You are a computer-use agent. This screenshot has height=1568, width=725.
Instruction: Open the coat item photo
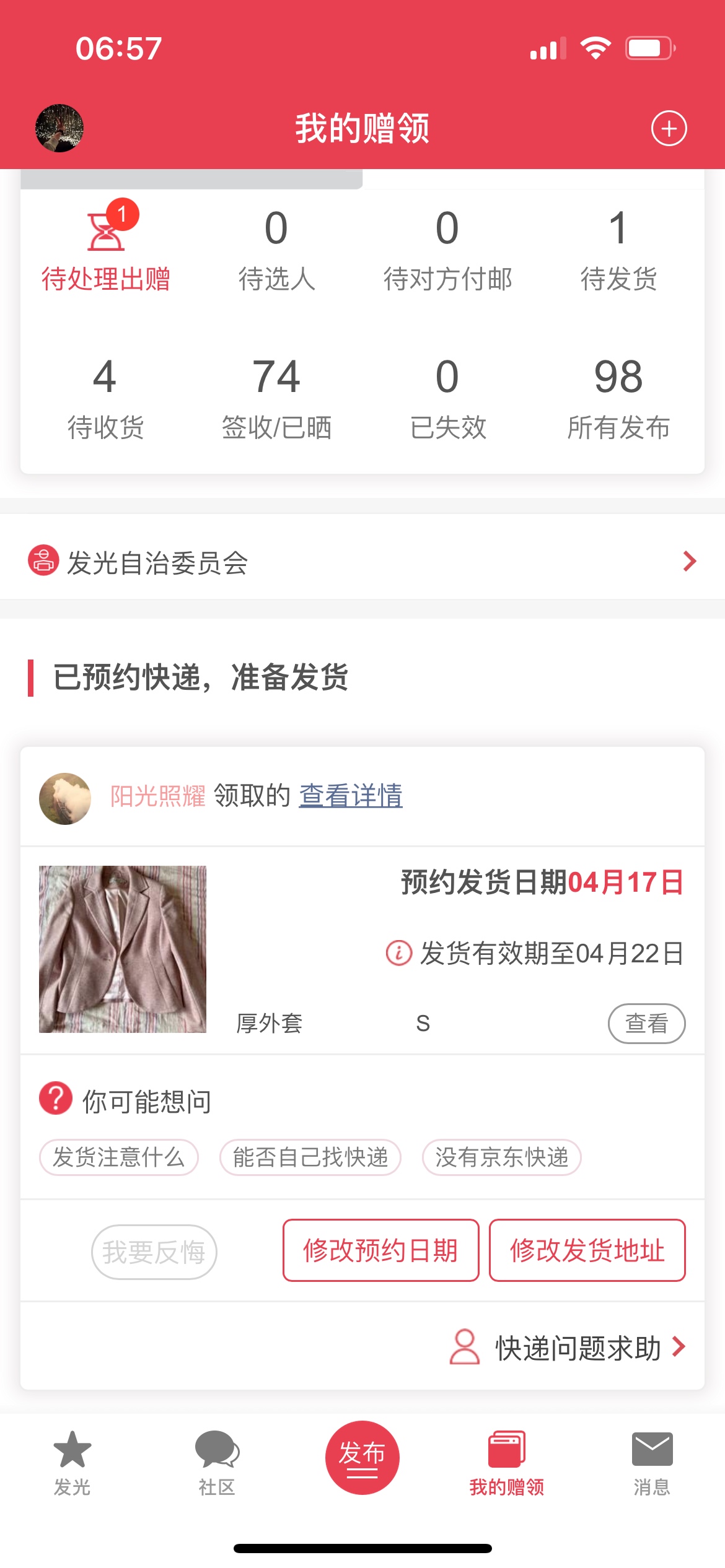pos(123,949)
